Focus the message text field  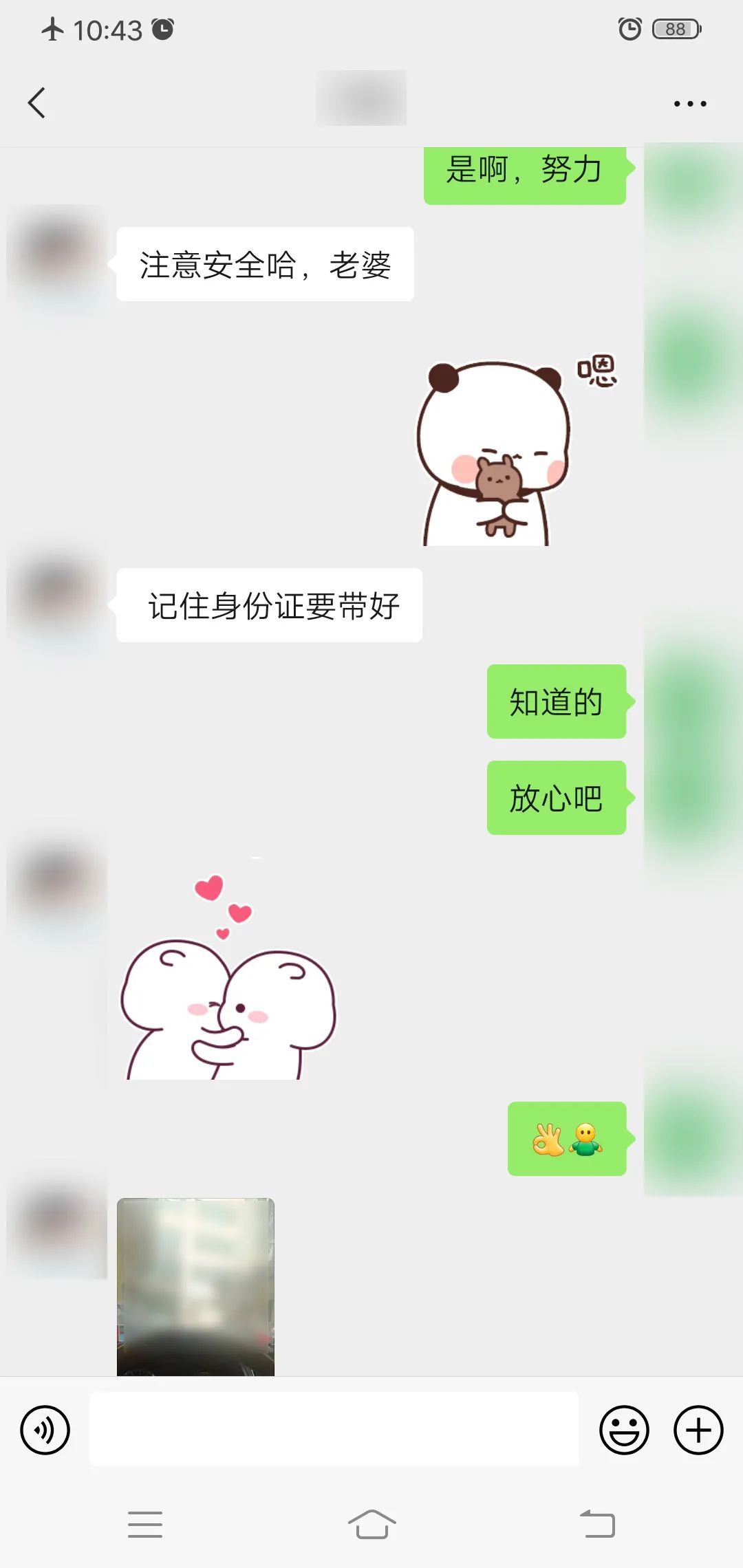pyautogui.click(x=334, y=1429)
